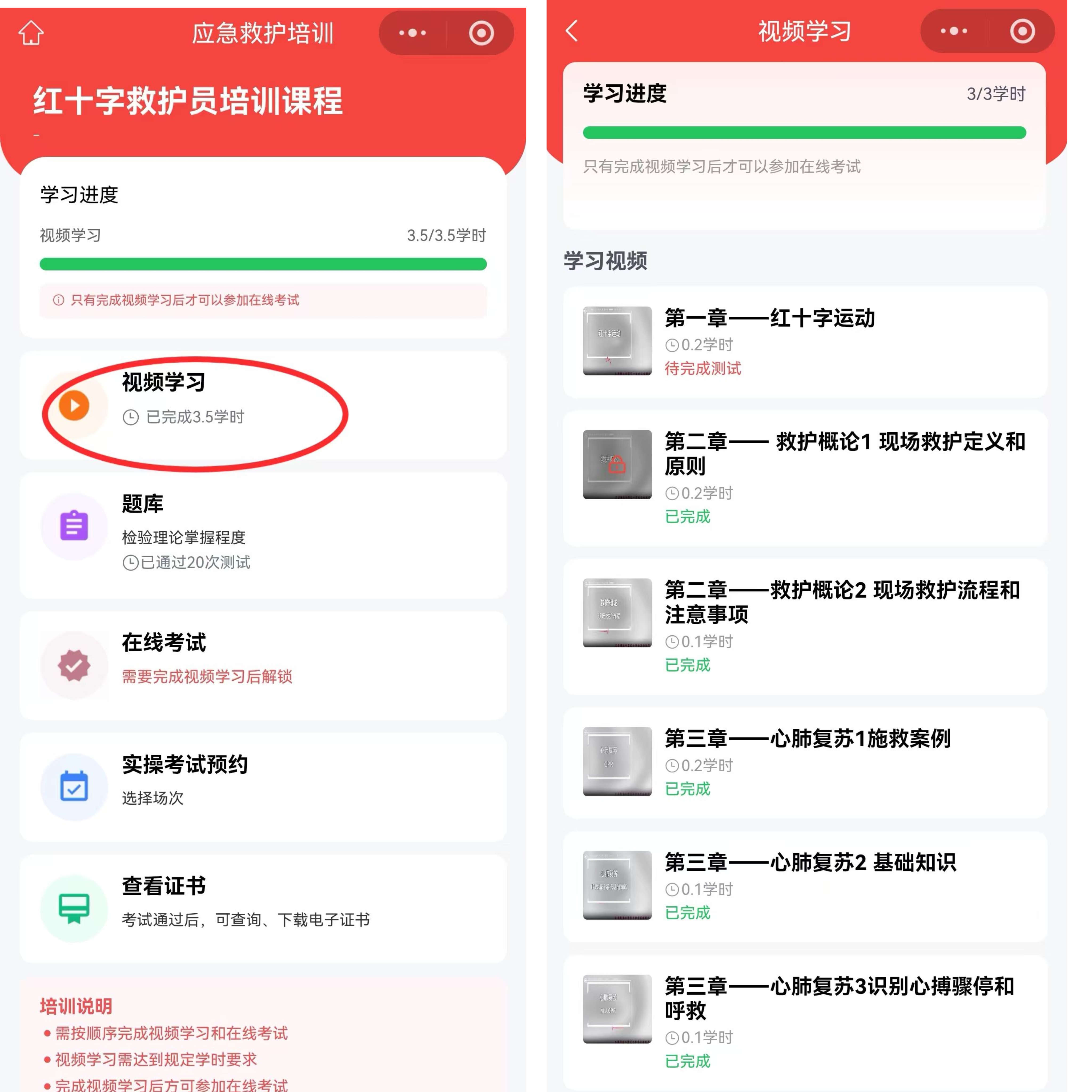Open 题库 to test theory knowledge
The image size is (1092, 1092).
[x=263, y=535]
